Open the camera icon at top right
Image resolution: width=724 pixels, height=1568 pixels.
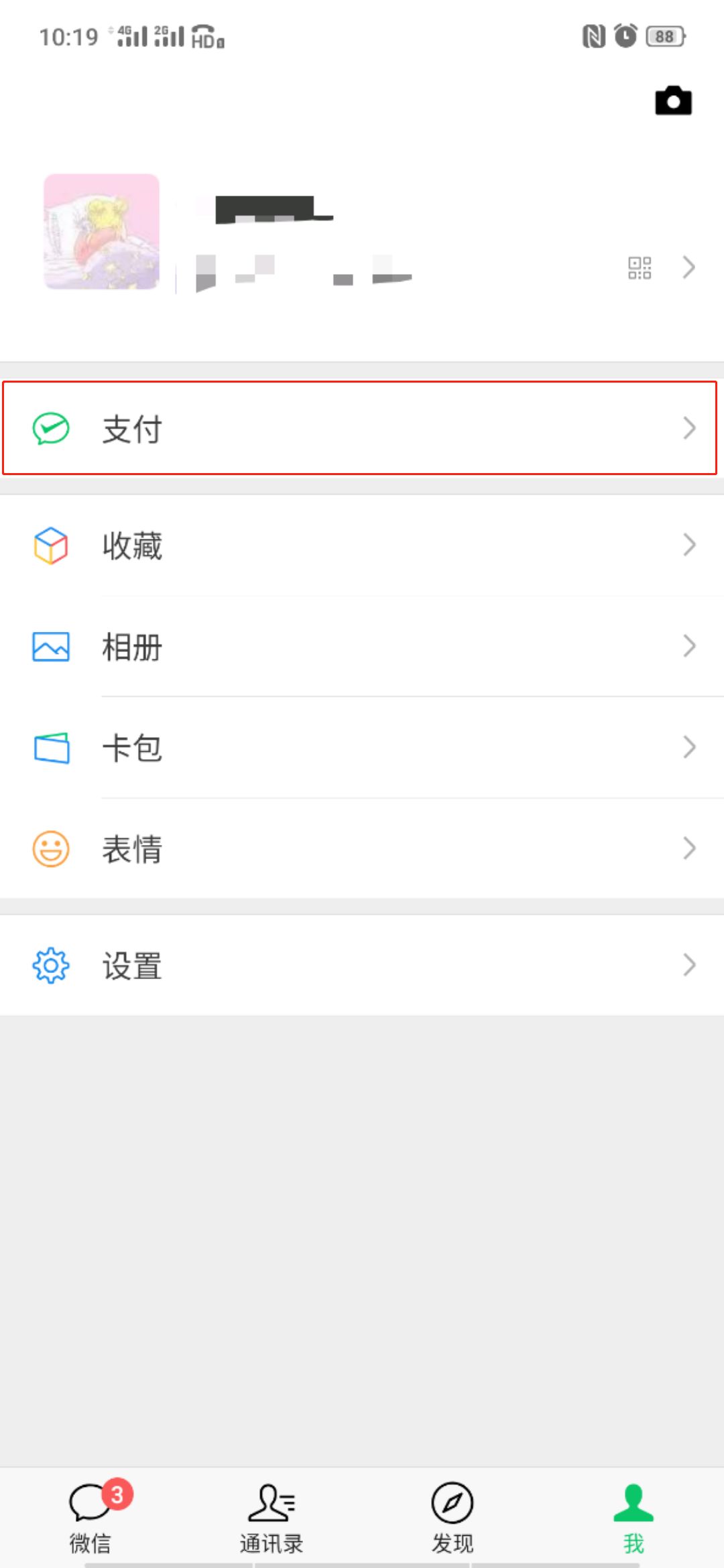pyautogui.click(x=673, y=101)
